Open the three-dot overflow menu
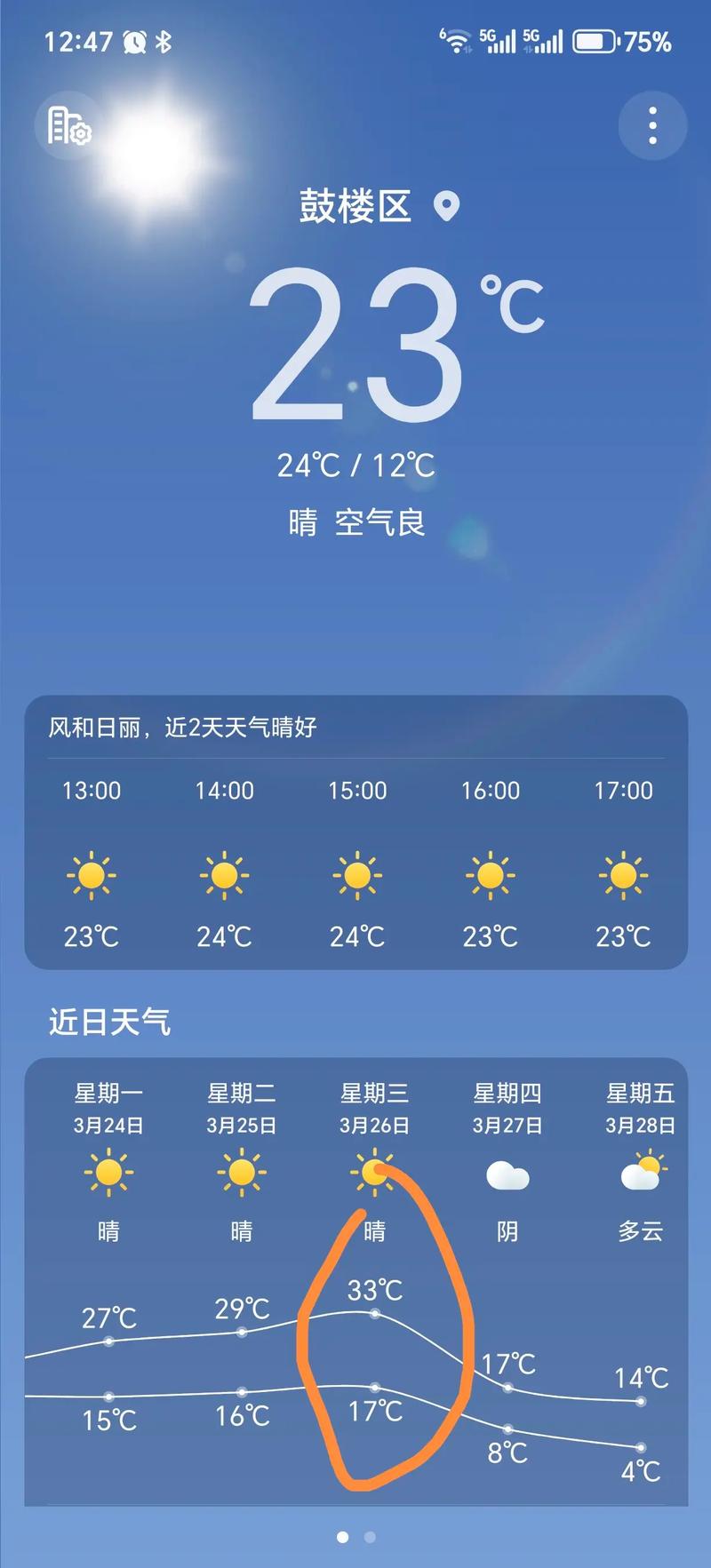Image resolution: width=711 pixels, height=1568 pixels. coord(651,126)
